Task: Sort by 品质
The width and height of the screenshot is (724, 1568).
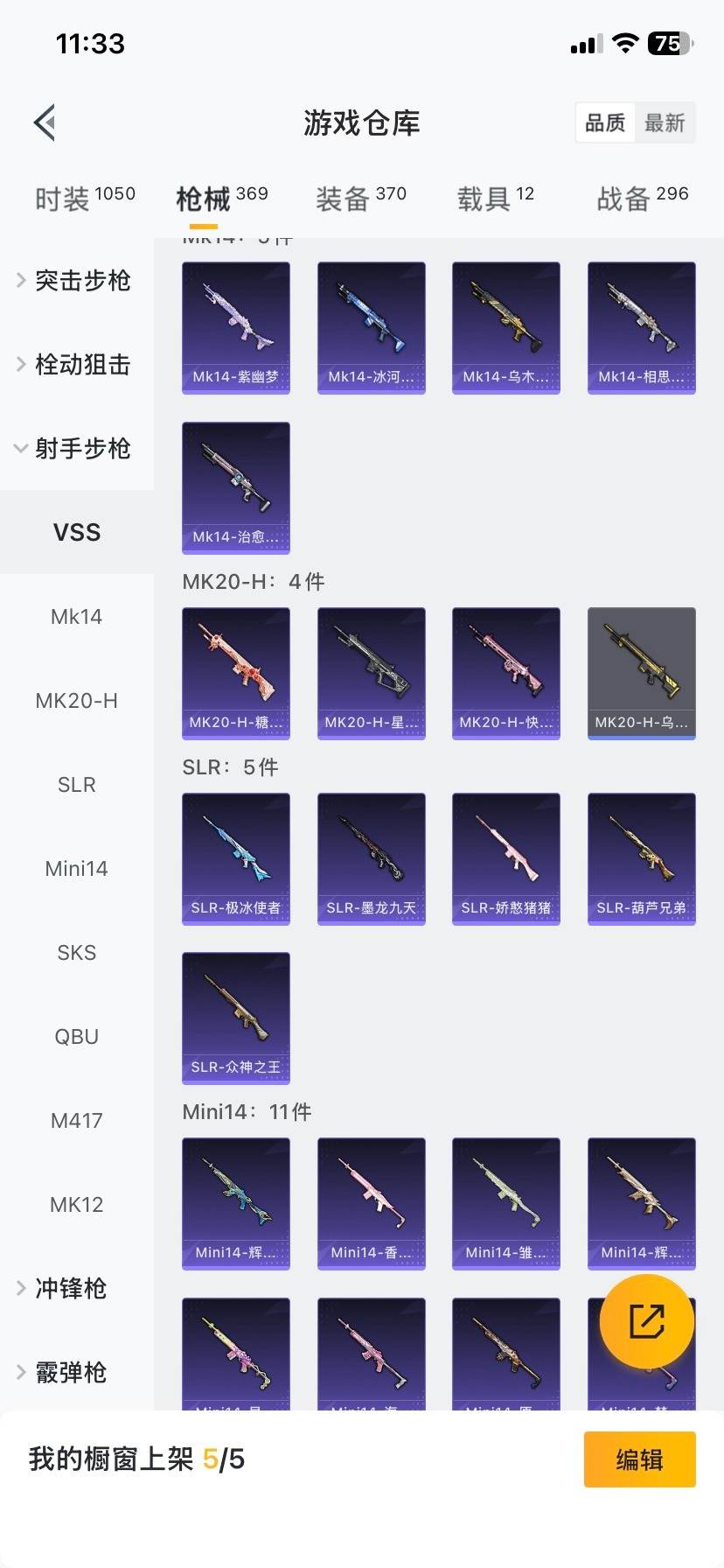Action: pyautogui.click(x=605, y=123)
